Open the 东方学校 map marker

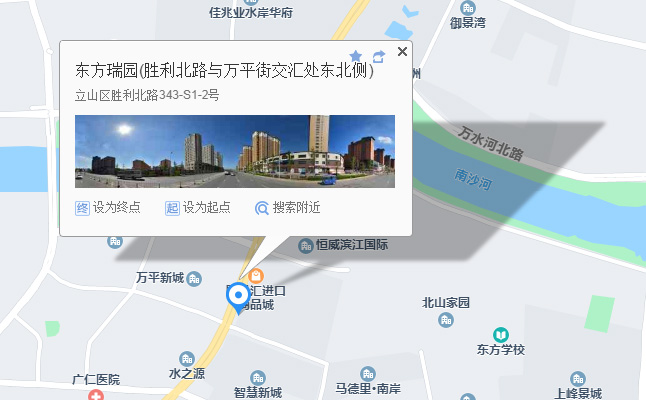(500, 335)
